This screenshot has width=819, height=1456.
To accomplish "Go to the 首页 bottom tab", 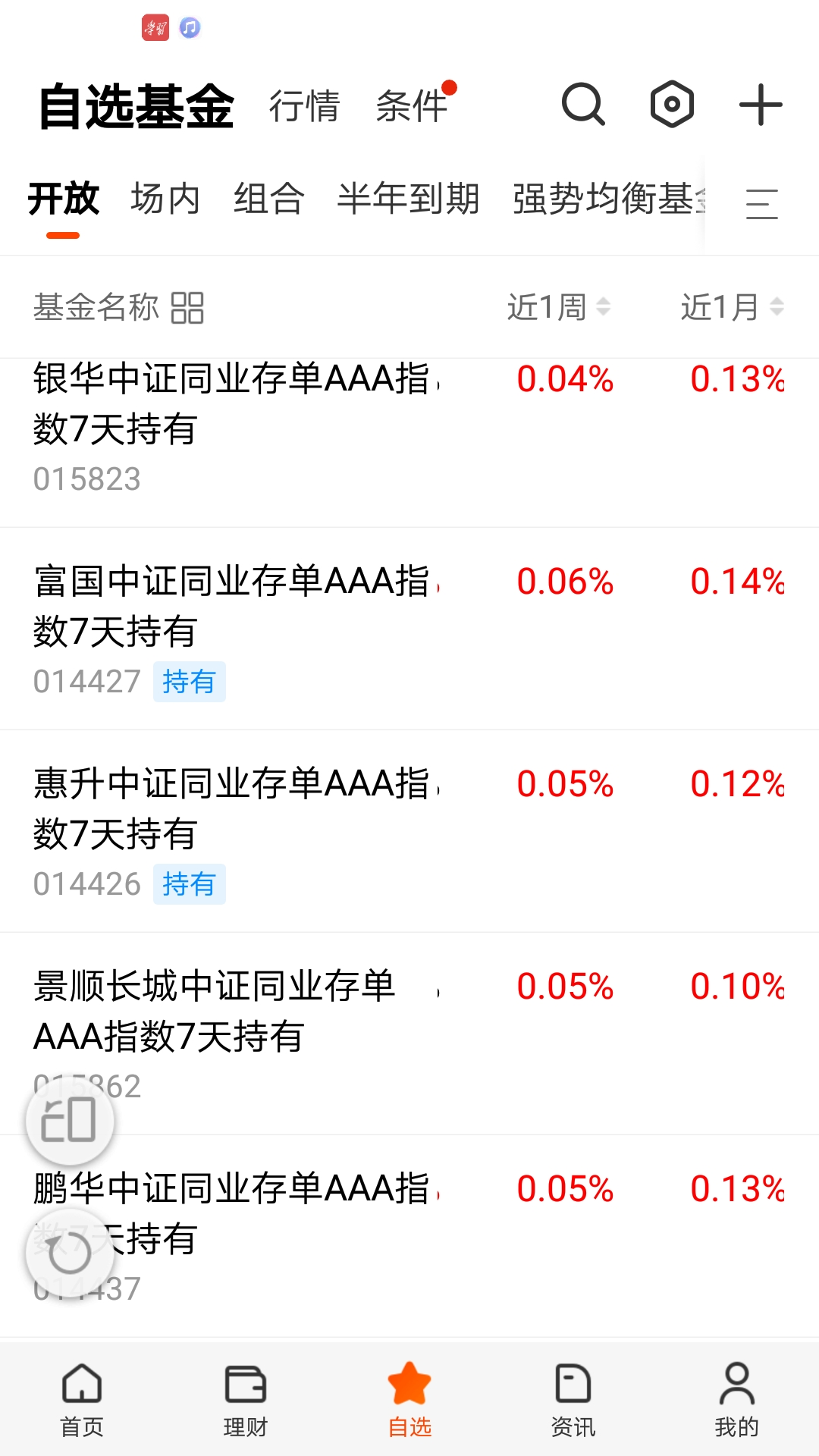I will 82,1400.
